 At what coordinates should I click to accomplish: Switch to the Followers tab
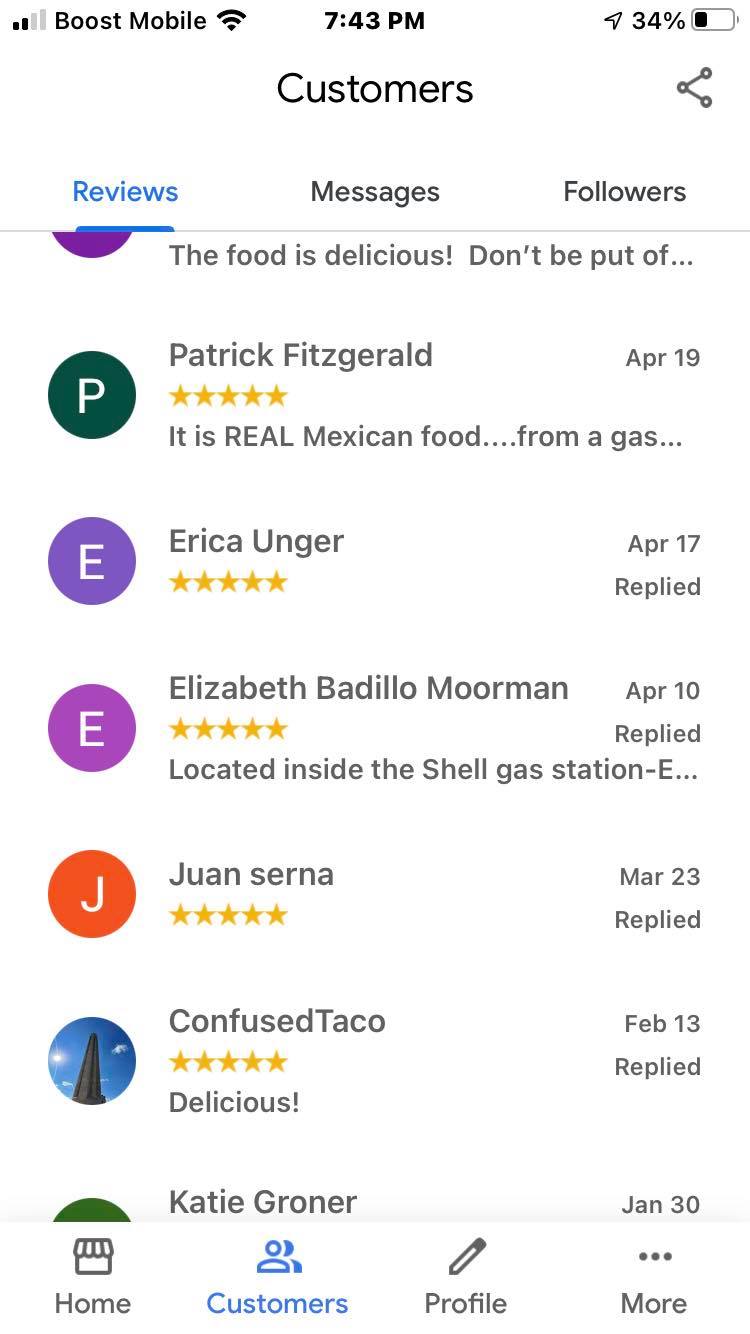pyautogui.click(x=624, y=192)
